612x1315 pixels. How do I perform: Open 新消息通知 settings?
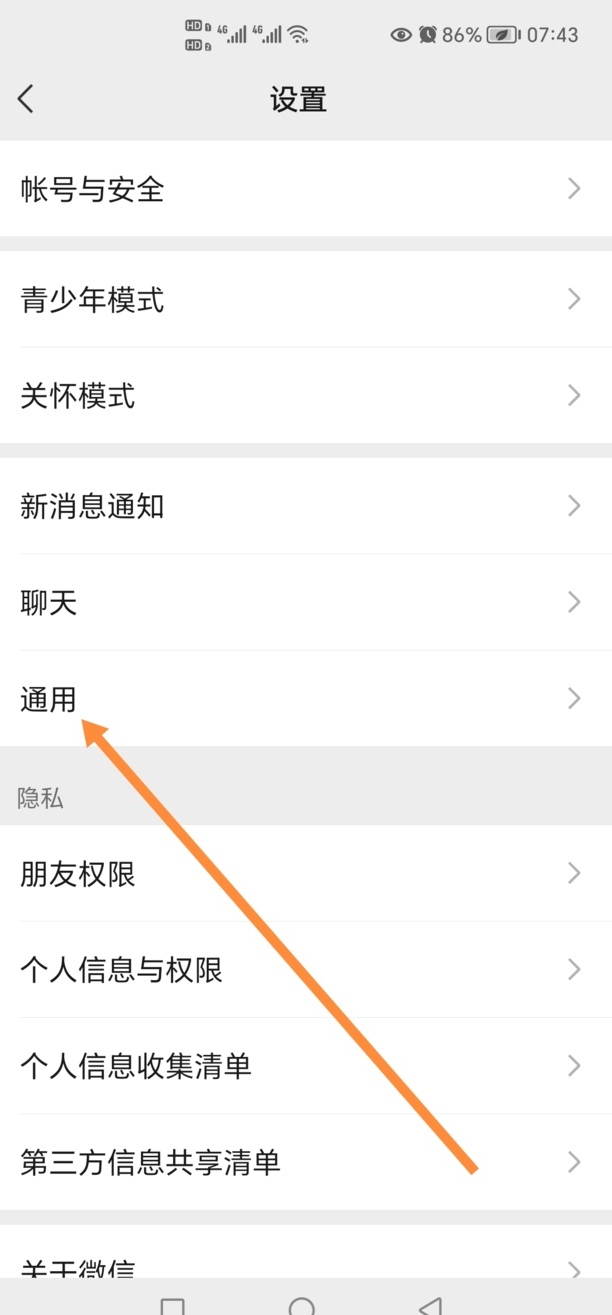coord(306,506)
